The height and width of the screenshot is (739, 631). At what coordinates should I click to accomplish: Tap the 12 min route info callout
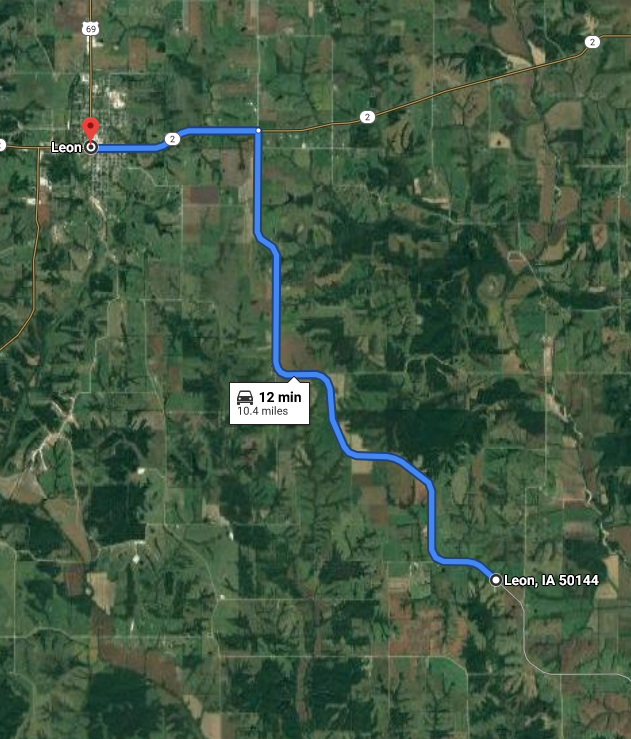[272, 403]
